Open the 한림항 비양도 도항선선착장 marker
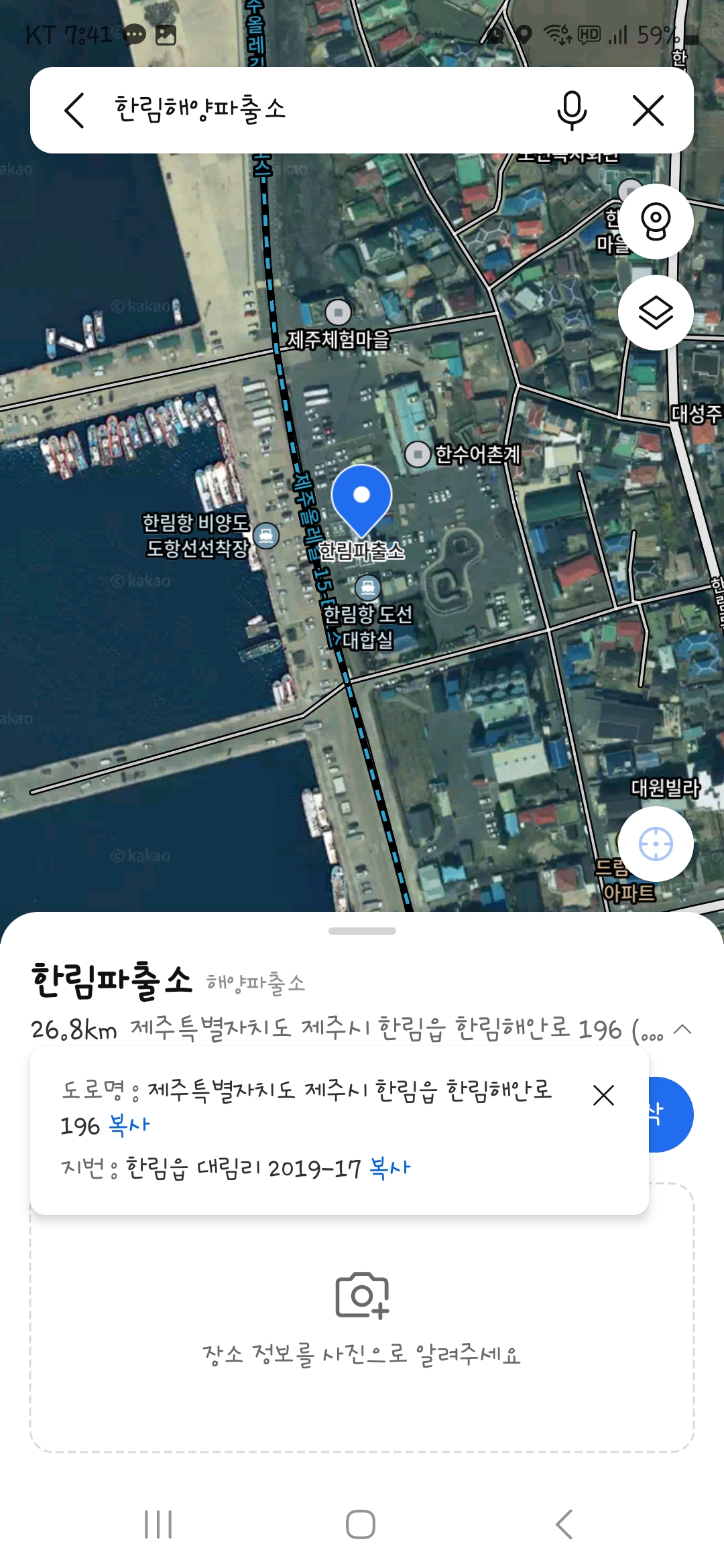 tap(267, 535)
